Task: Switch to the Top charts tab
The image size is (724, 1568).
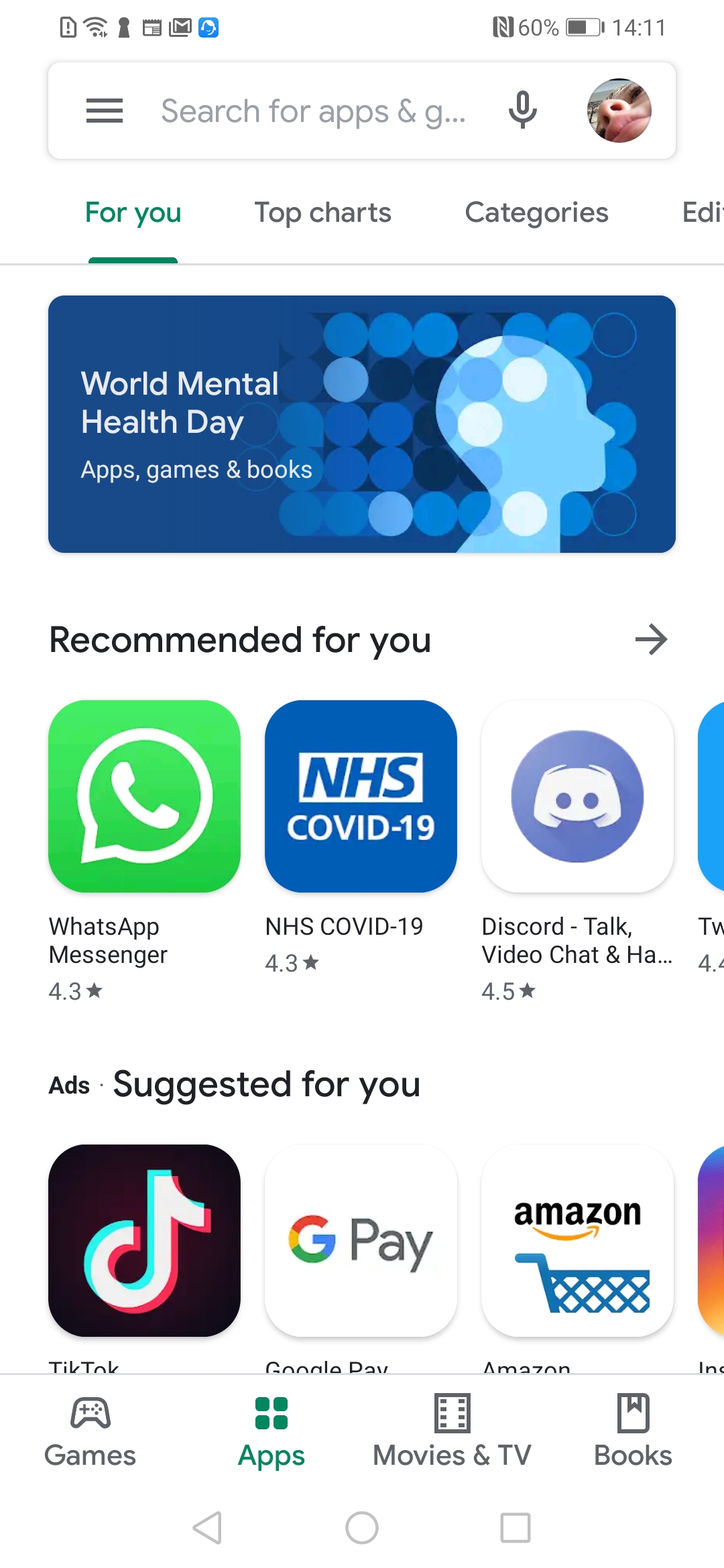Action: [322, 212]
